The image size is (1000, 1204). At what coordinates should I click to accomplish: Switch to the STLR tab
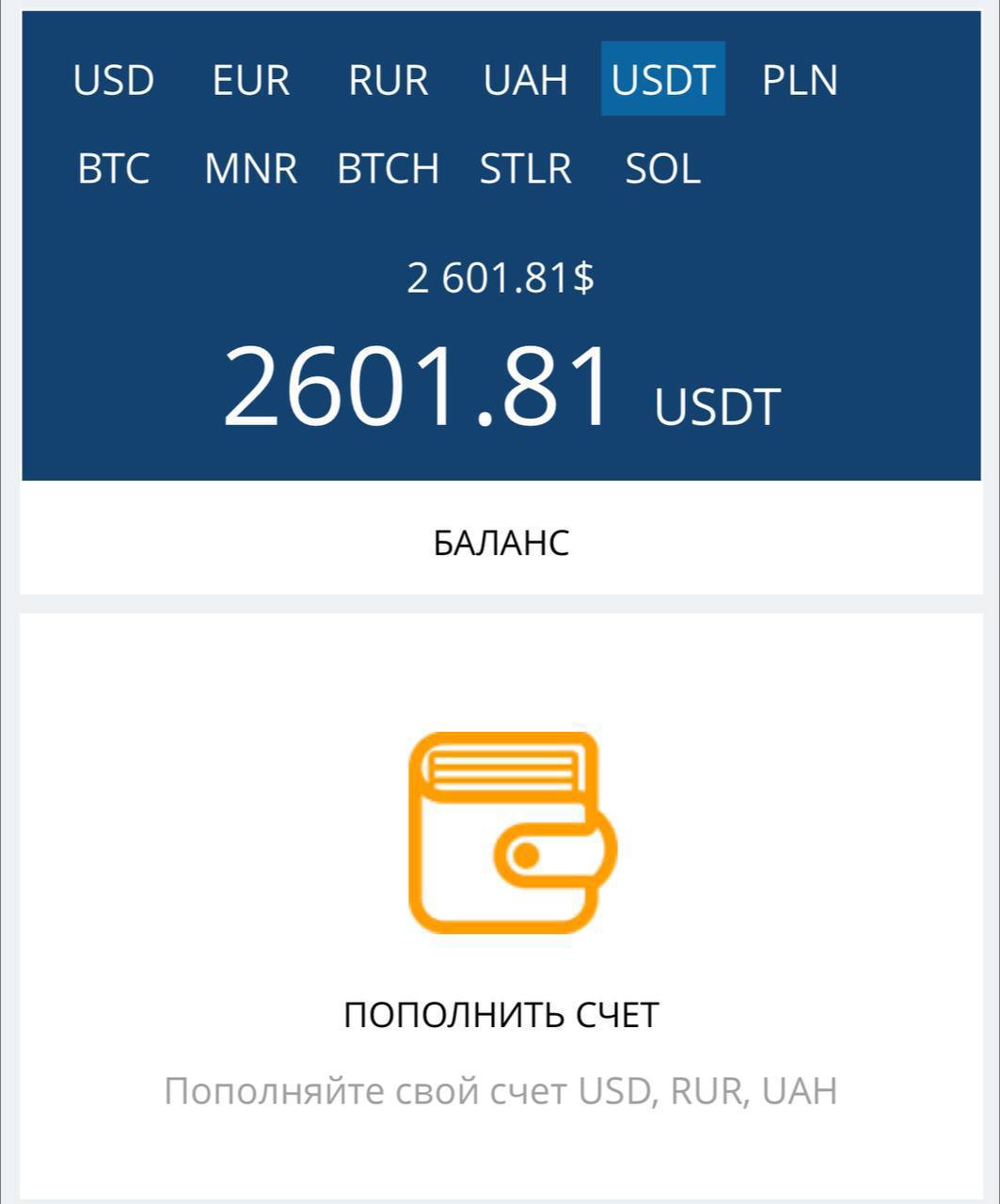(525, 168)
